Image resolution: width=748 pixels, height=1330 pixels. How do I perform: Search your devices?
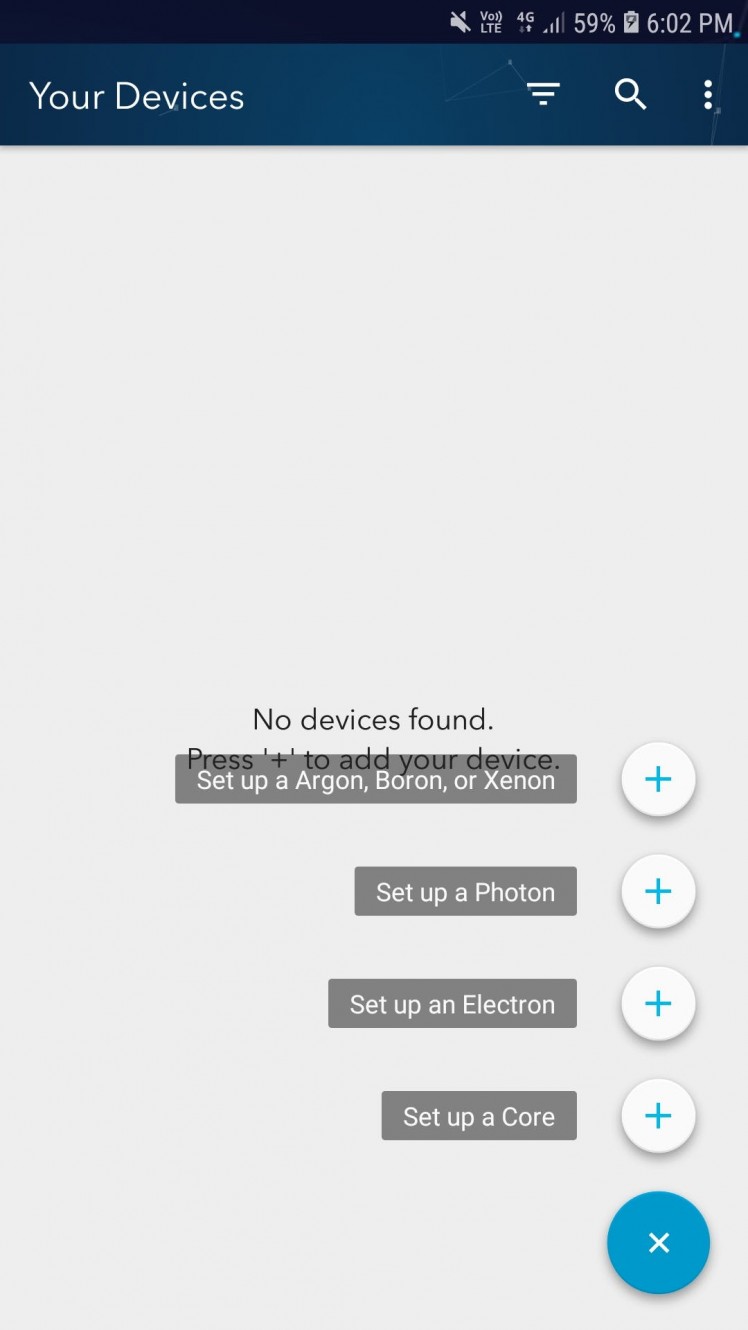point(630,95)
